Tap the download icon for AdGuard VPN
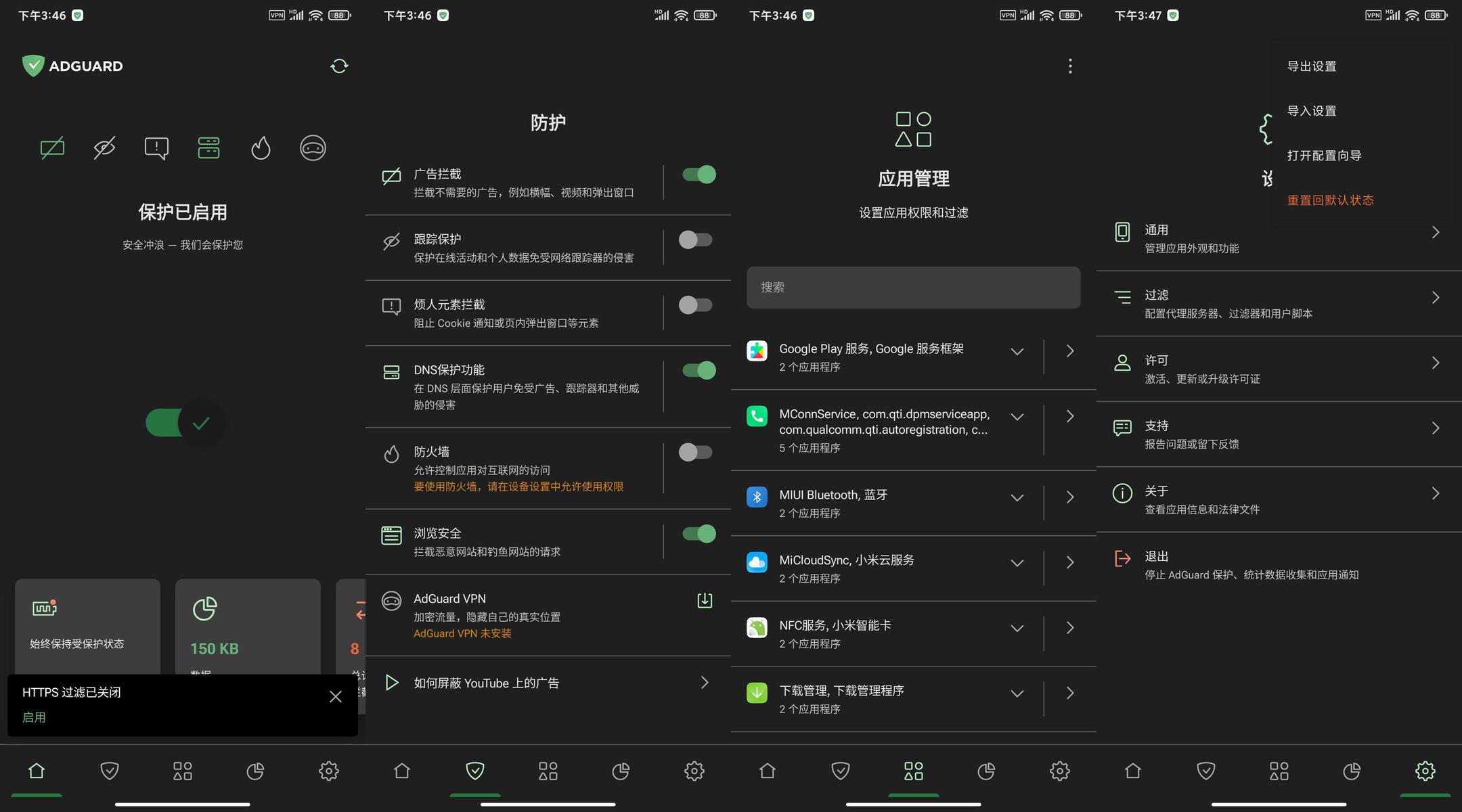 [x=705, y=600]
